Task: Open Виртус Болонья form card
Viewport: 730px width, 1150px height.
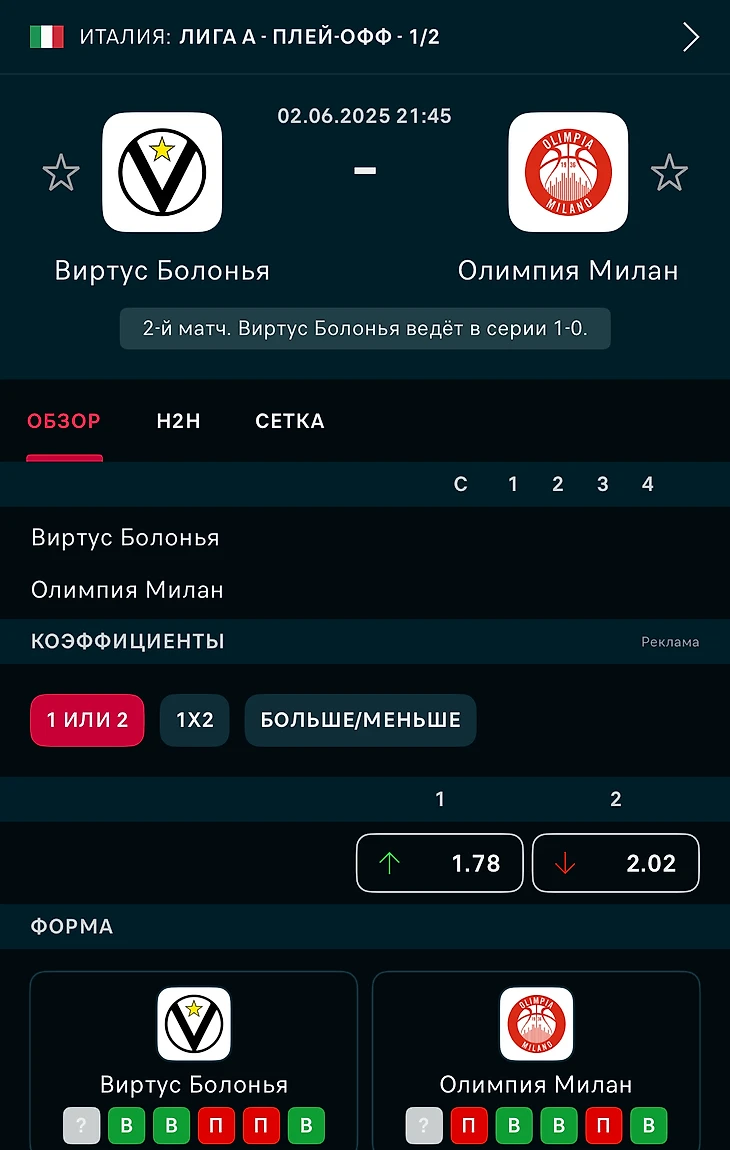Action: coord(194,1060)
